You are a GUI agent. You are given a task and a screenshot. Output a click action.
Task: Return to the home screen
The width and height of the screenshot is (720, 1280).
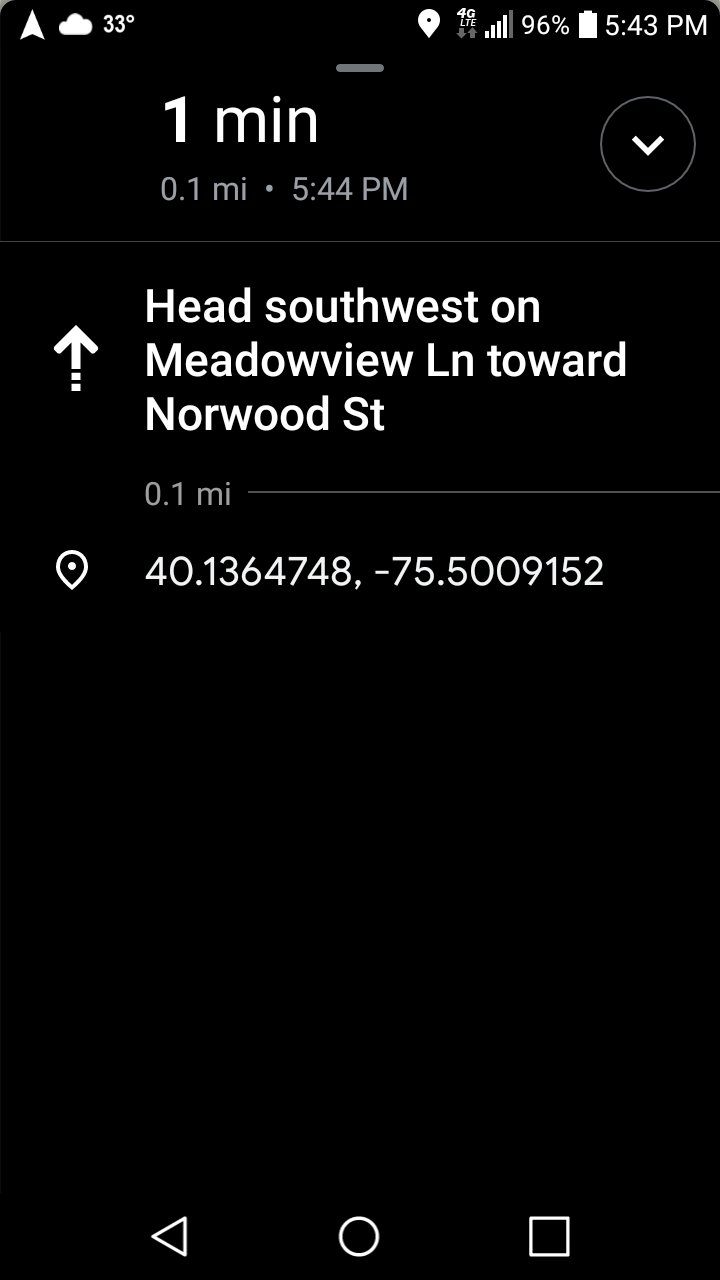tap(359, 1236)
